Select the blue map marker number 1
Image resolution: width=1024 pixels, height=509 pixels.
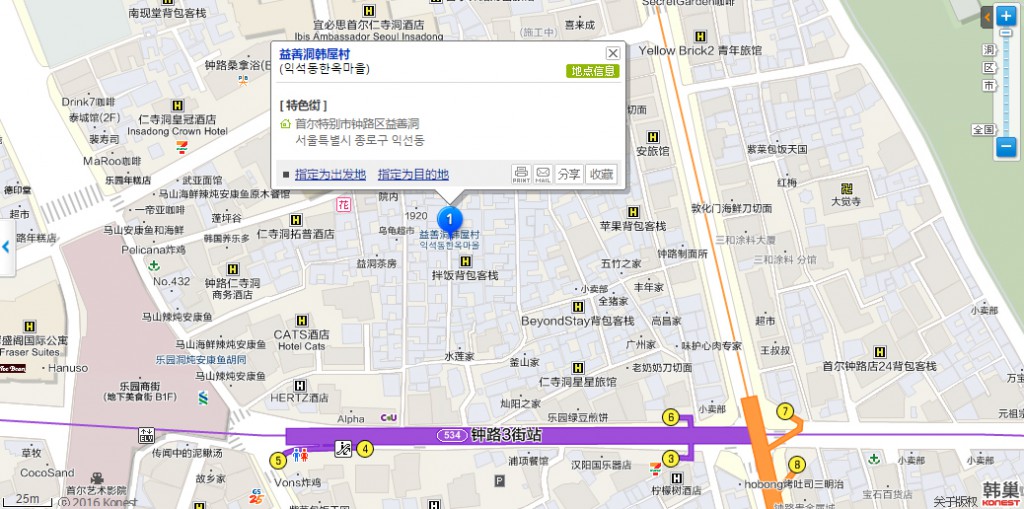[x=451, y=217]
